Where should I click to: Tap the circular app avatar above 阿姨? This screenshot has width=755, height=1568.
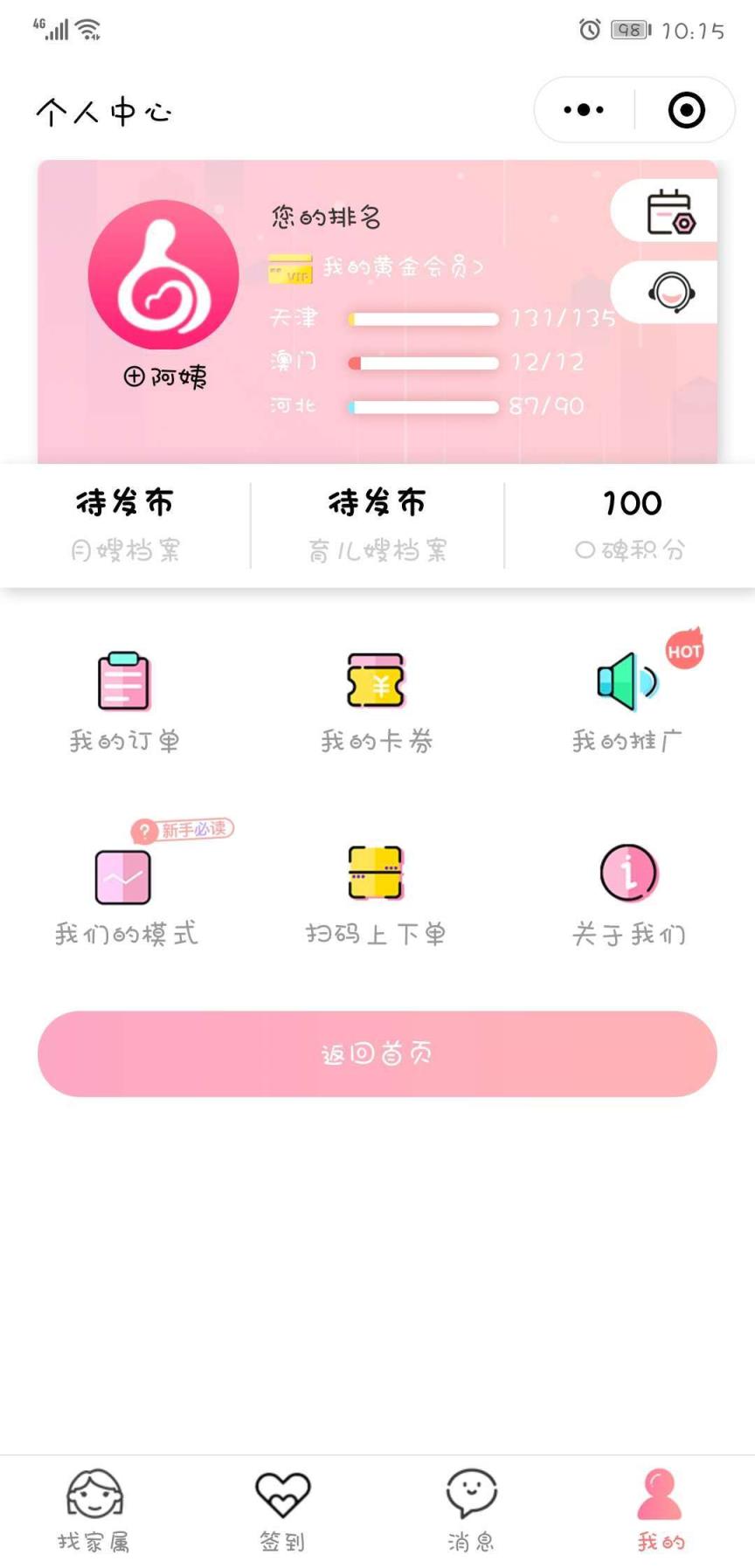(163, 274)
